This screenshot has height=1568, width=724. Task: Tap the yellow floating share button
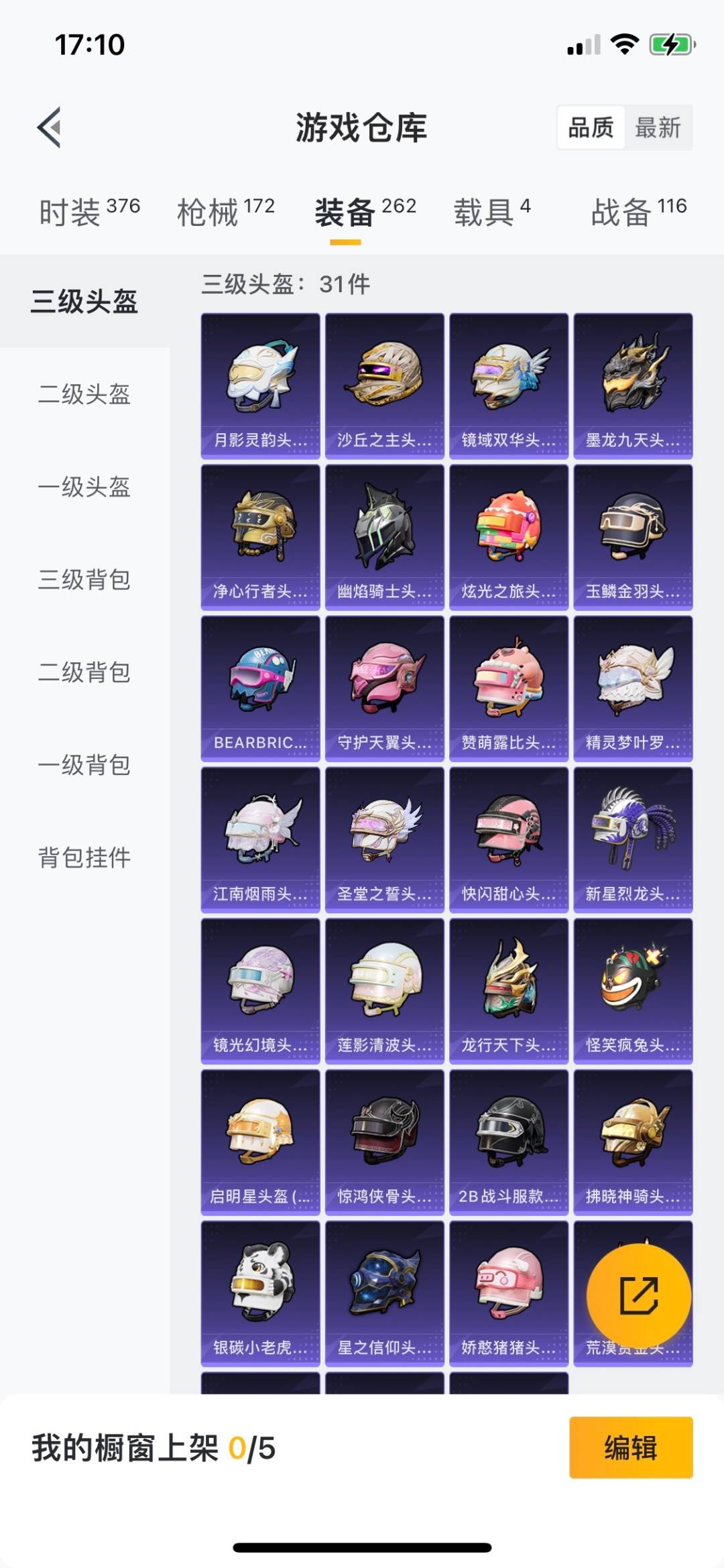tap(638, 1295)
